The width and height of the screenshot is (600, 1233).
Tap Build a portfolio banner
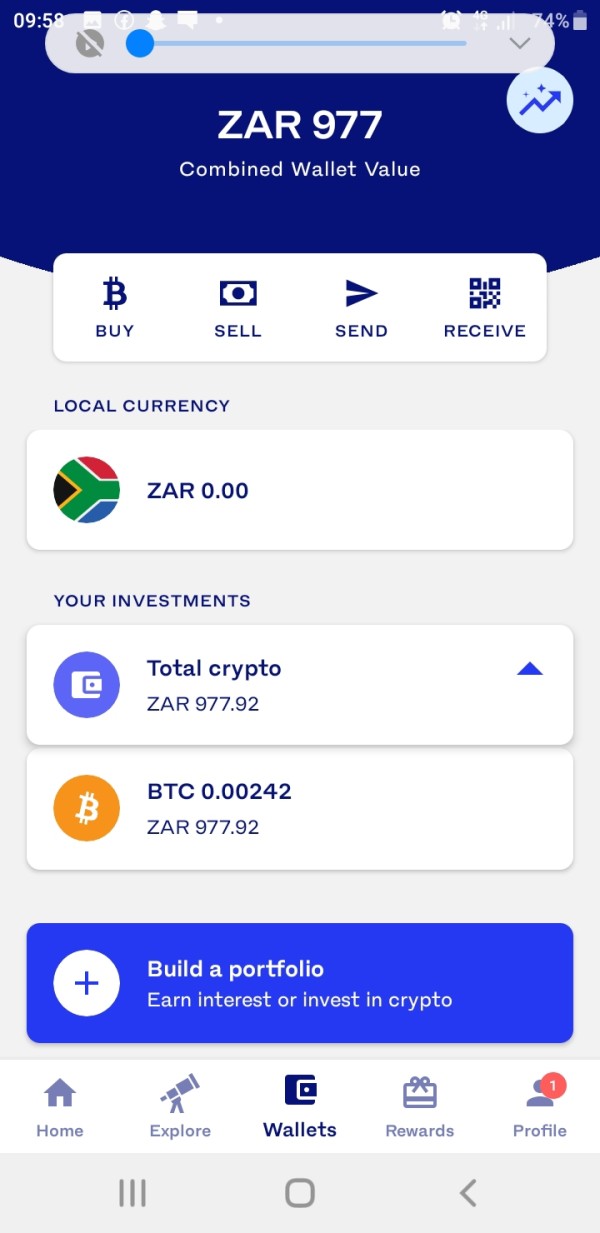[300, 983]
